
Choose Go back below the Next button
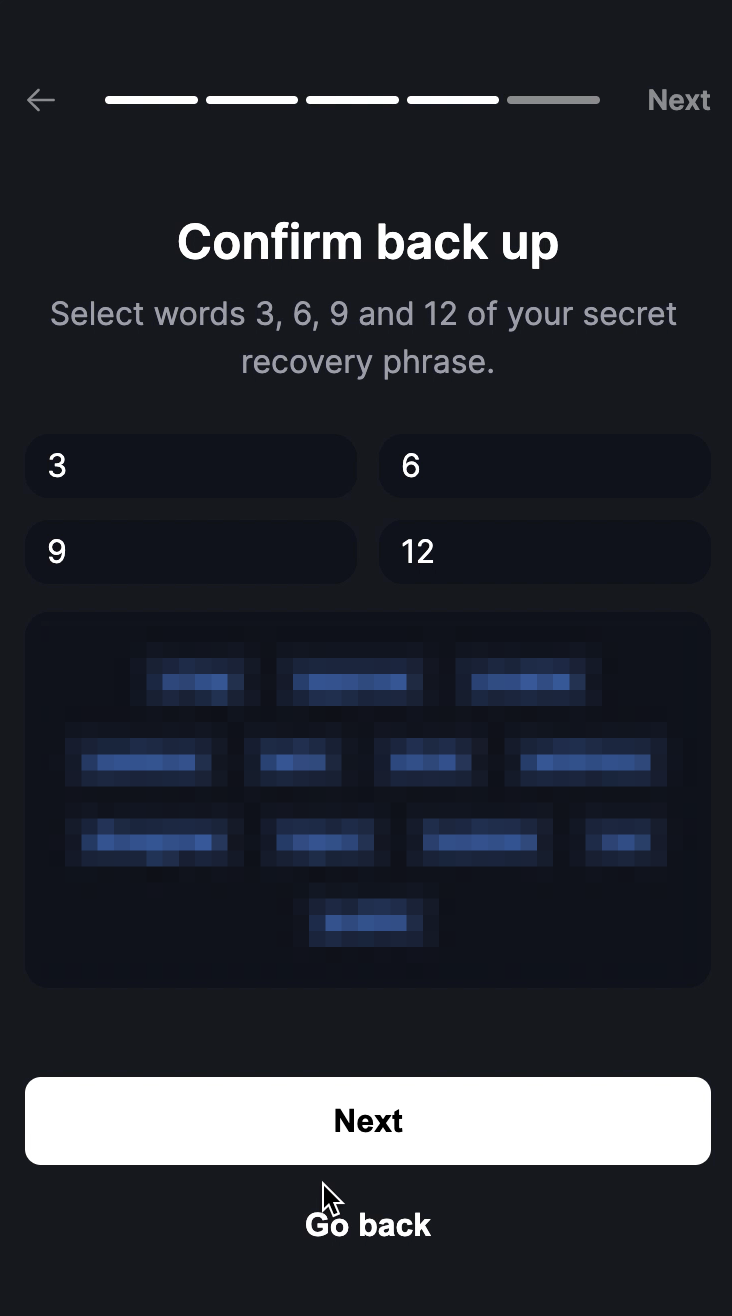(x=368, y=1225)
